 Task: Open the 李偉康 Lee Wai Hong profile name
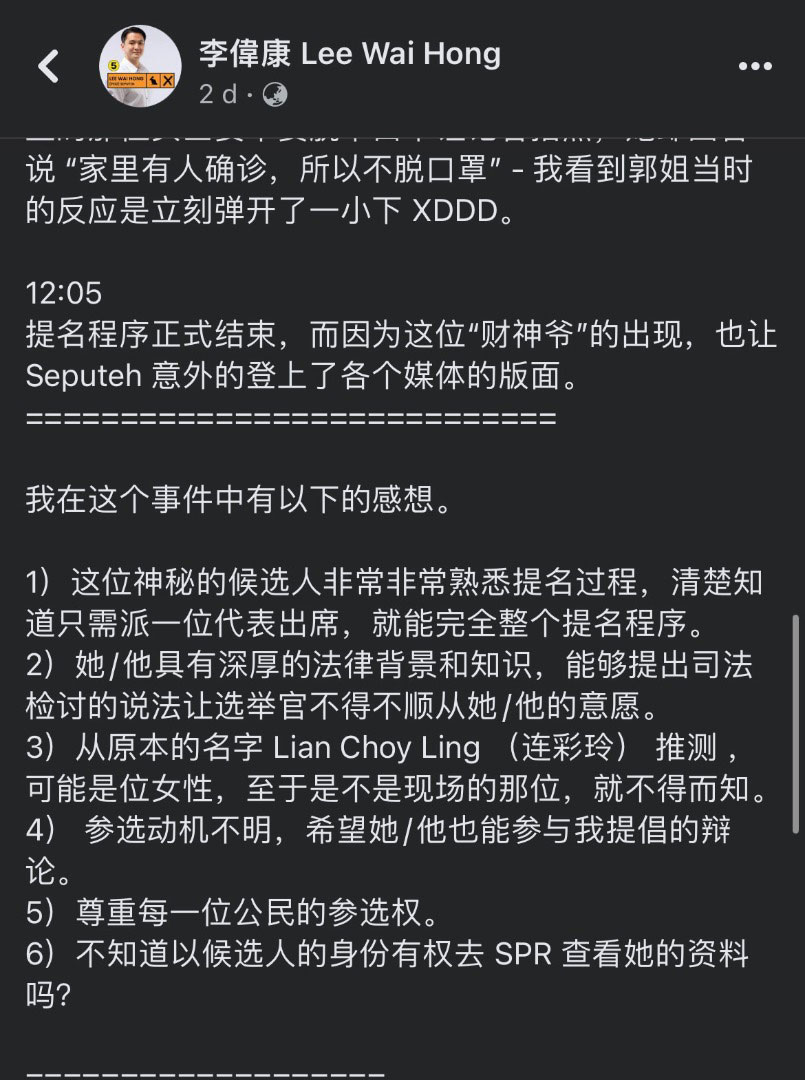[x=349, y=53]
